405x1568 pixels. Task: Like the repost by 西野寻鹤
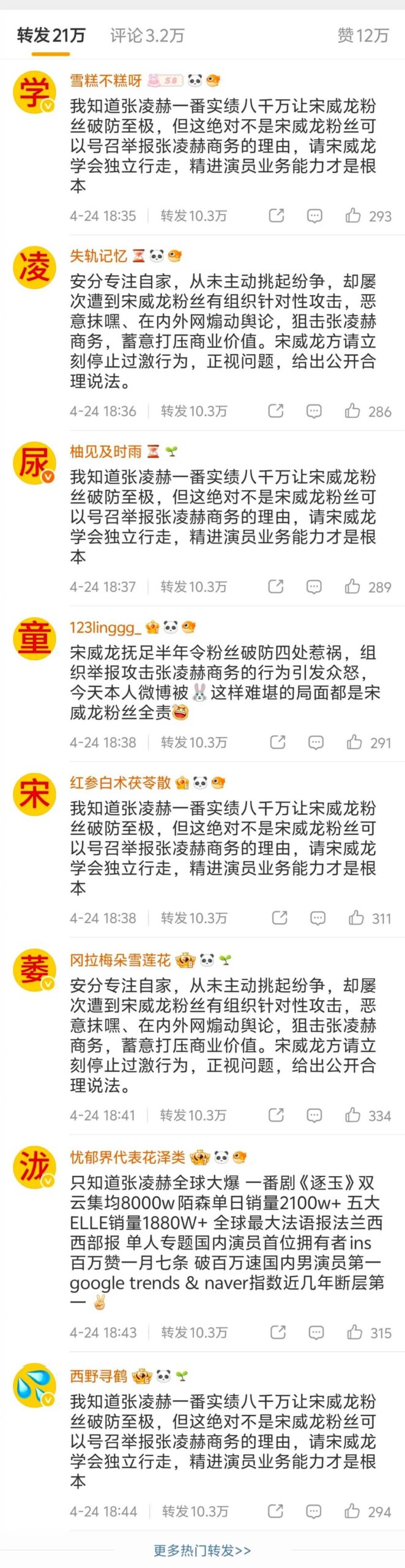[x=352, y=1511]
